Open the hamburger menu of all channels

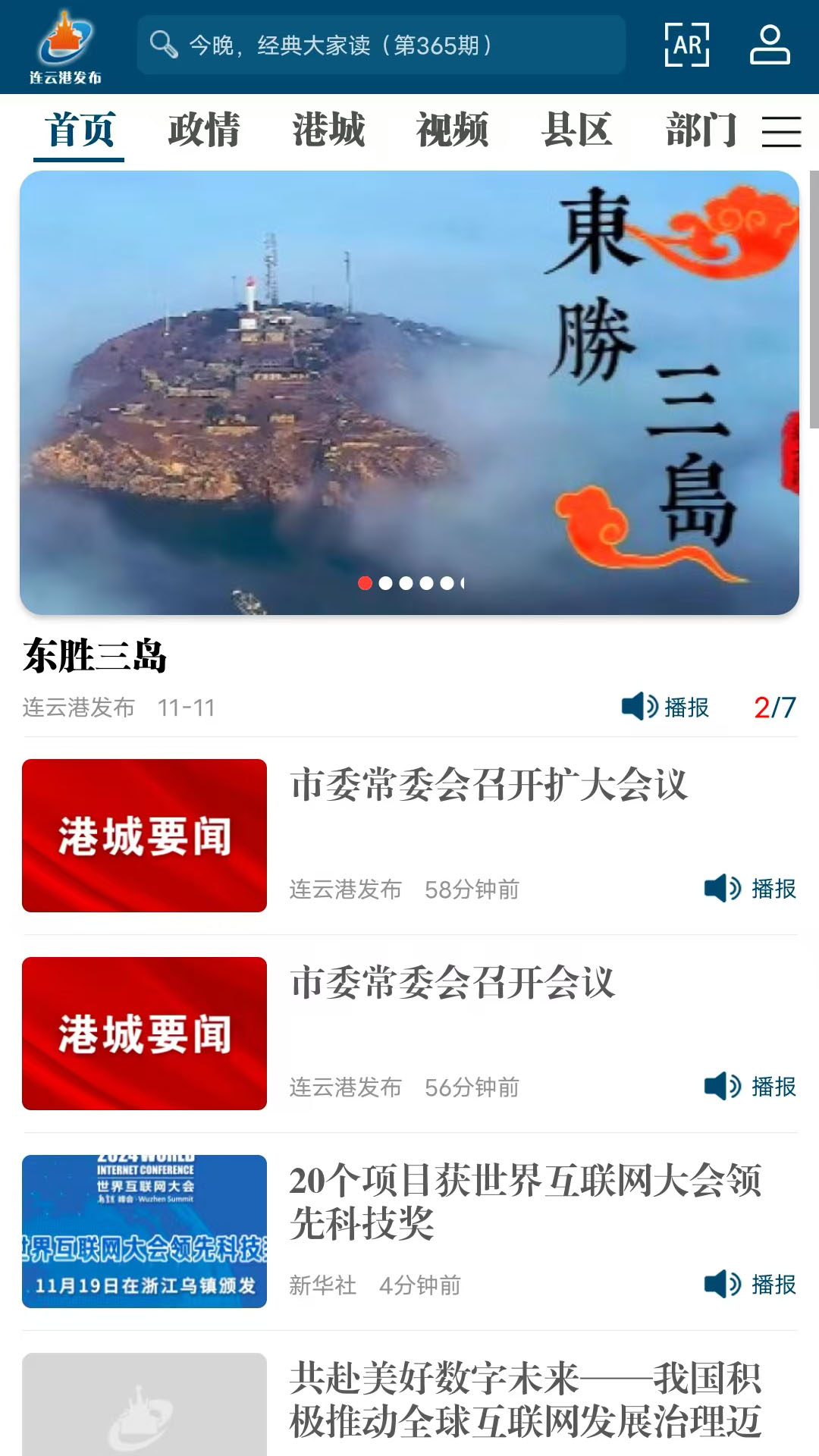[781, 131]
